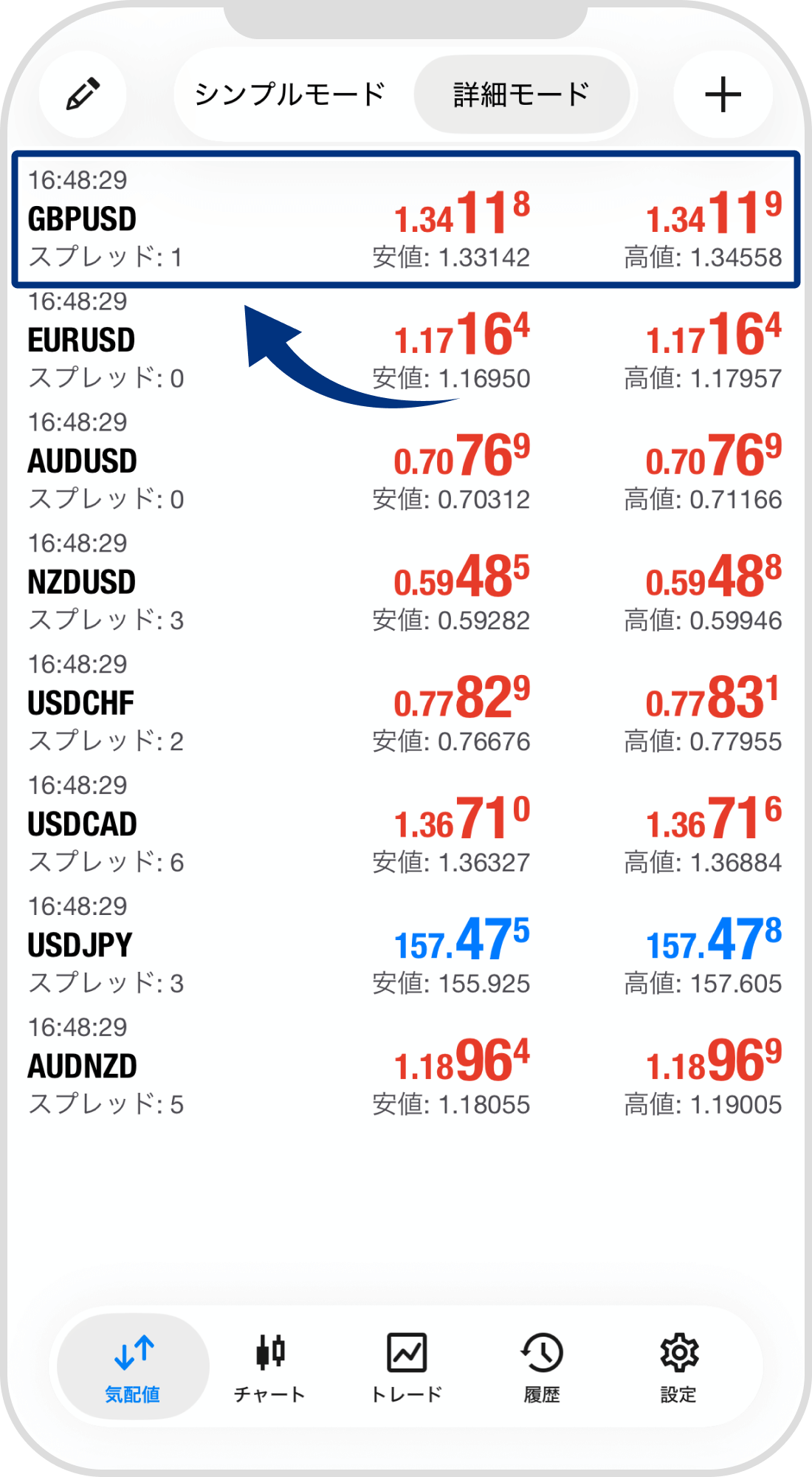Select the USDCAD quote row

coord(406,825)
